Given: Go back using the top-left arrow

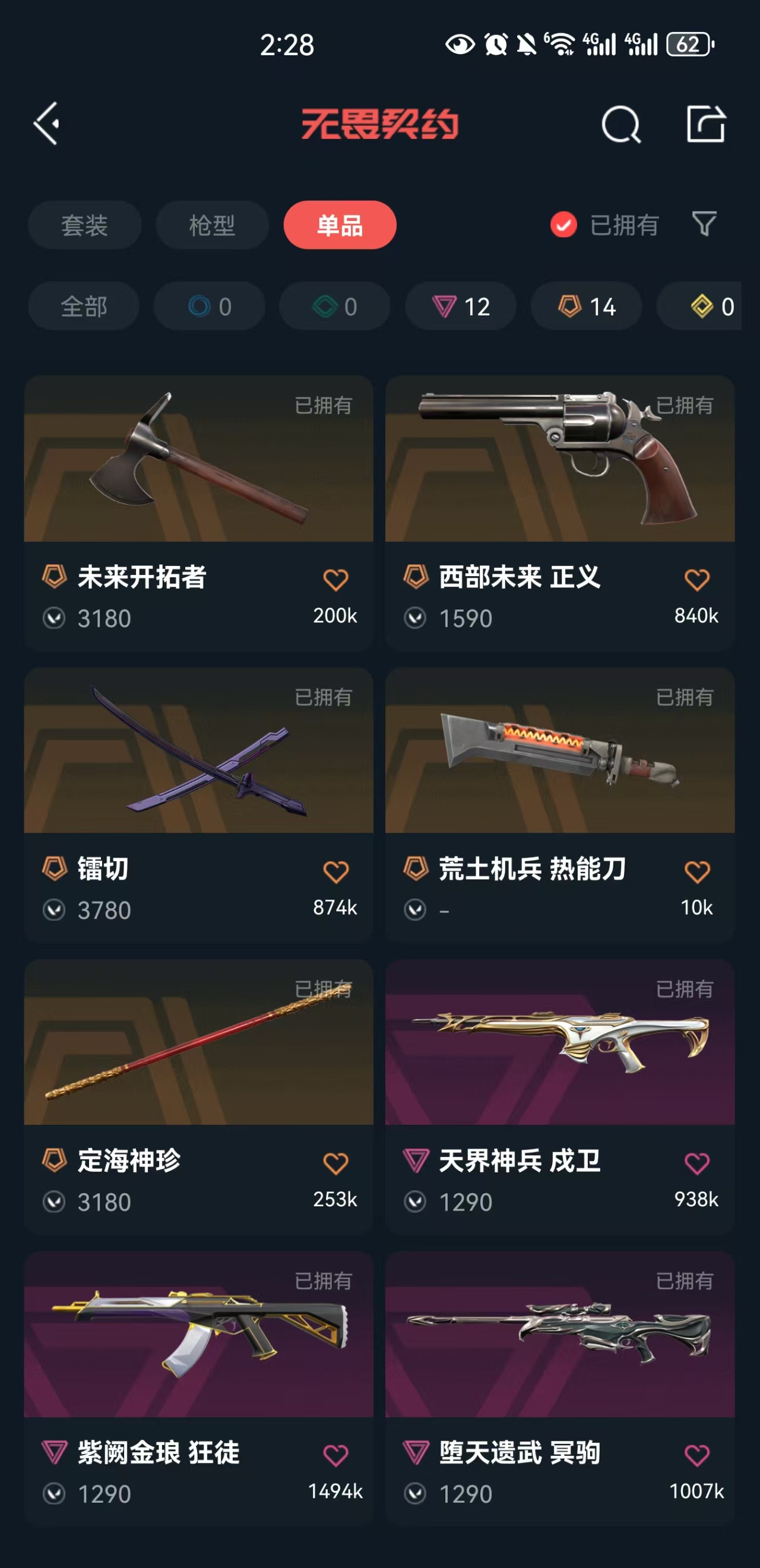Looking at the screenshot, I should tap(47, 124).
